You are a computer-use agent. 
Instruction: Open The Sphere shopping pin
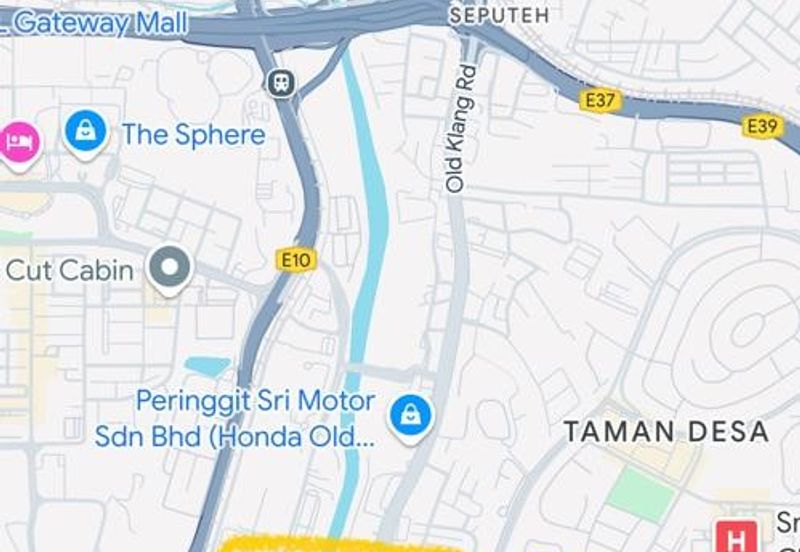(x=87, y=131)
